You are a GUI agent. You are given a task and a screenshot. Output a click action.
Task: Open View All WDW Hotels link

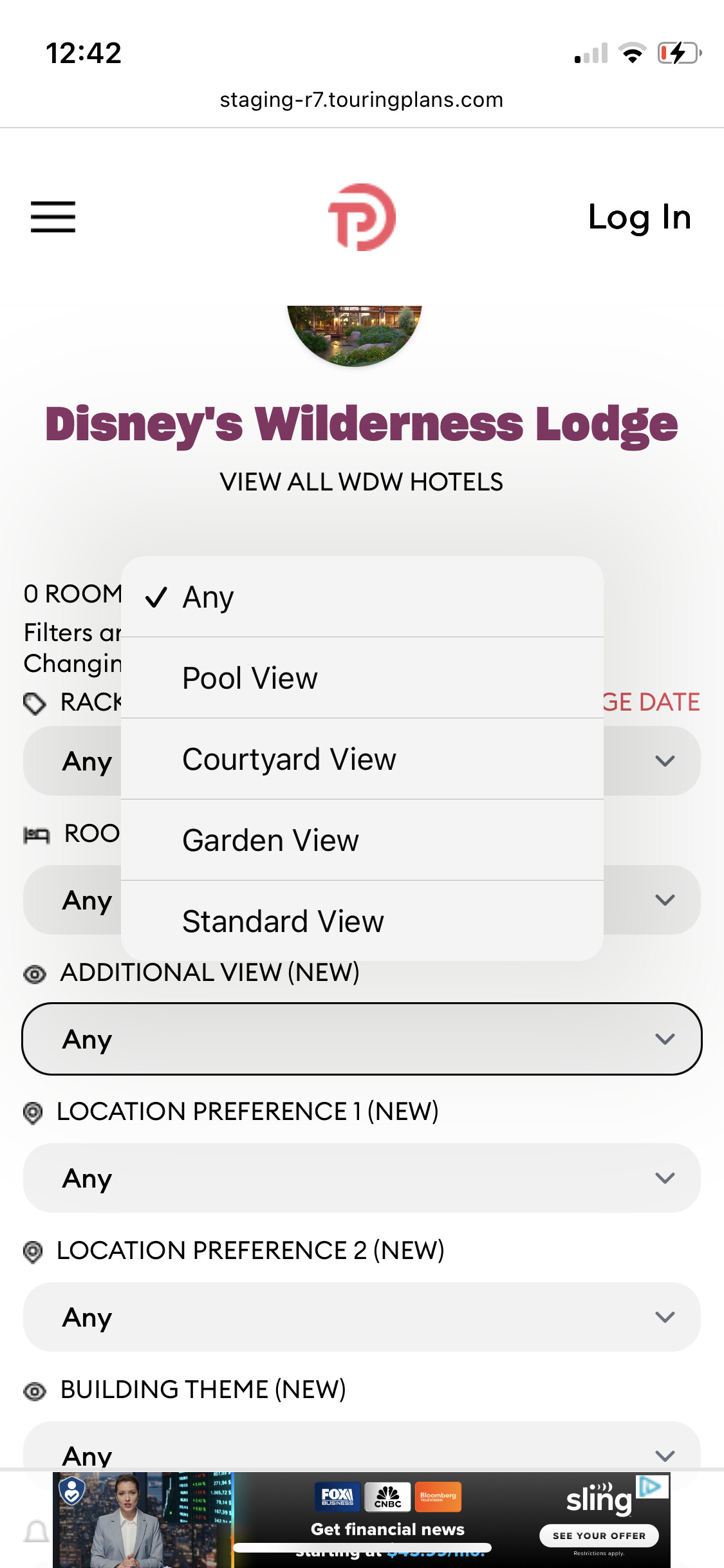coord(361,482)
